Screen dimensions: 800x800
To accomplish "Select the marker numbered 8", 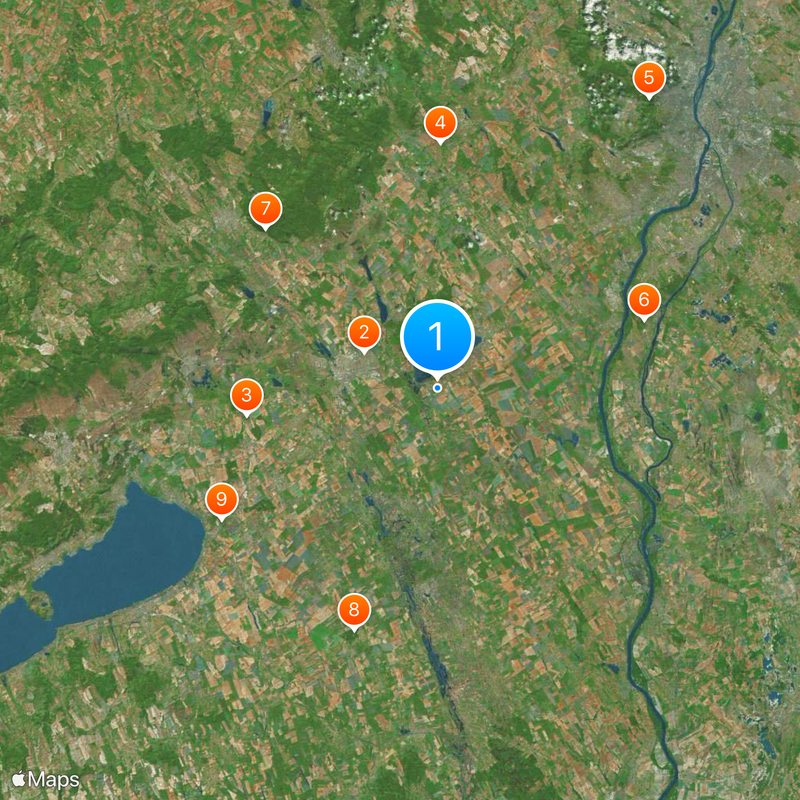I will point(354,610).
